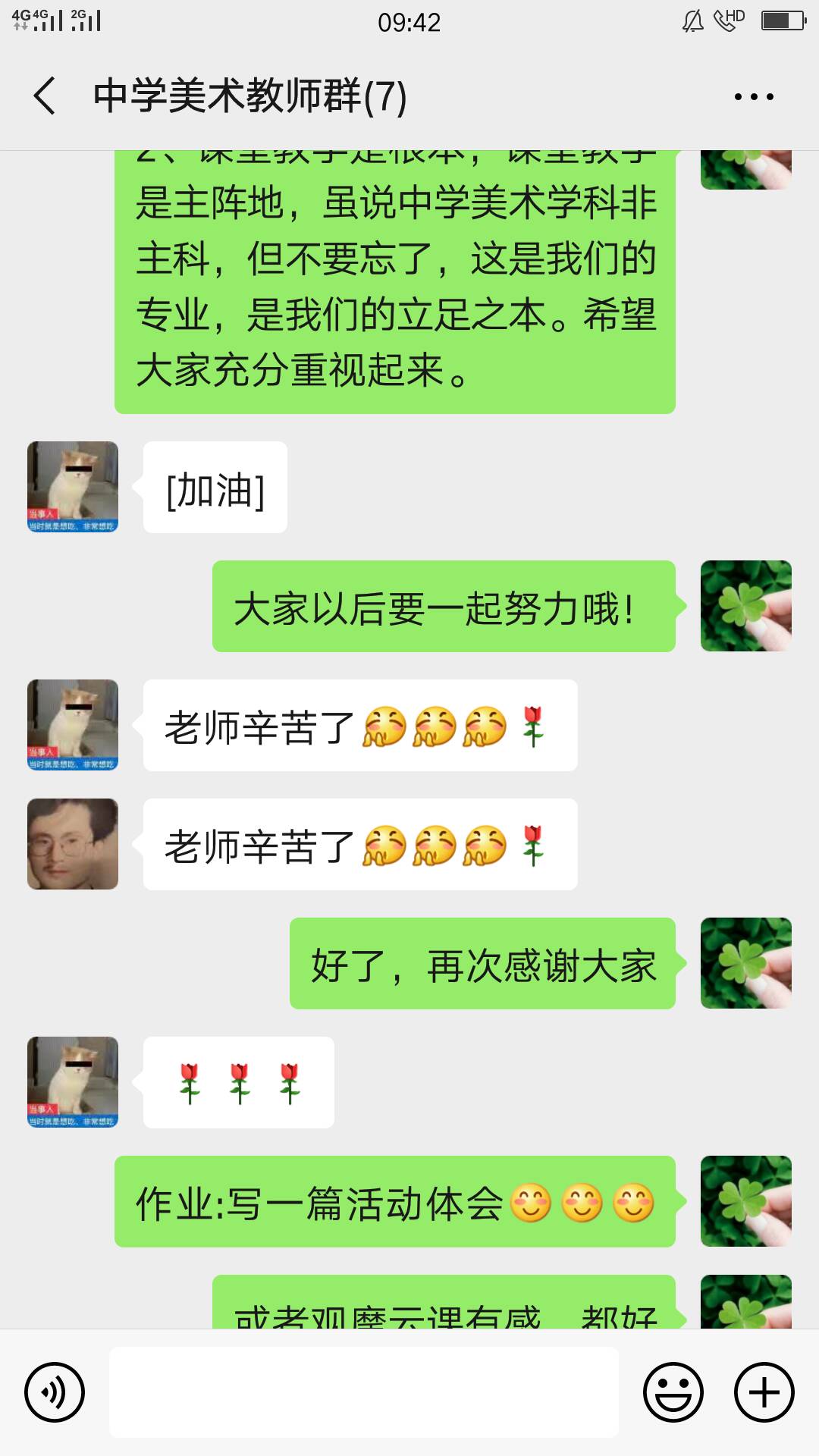Open clover avatar beside 作业:写一篇活动体会

click(x=746, y=1201)
